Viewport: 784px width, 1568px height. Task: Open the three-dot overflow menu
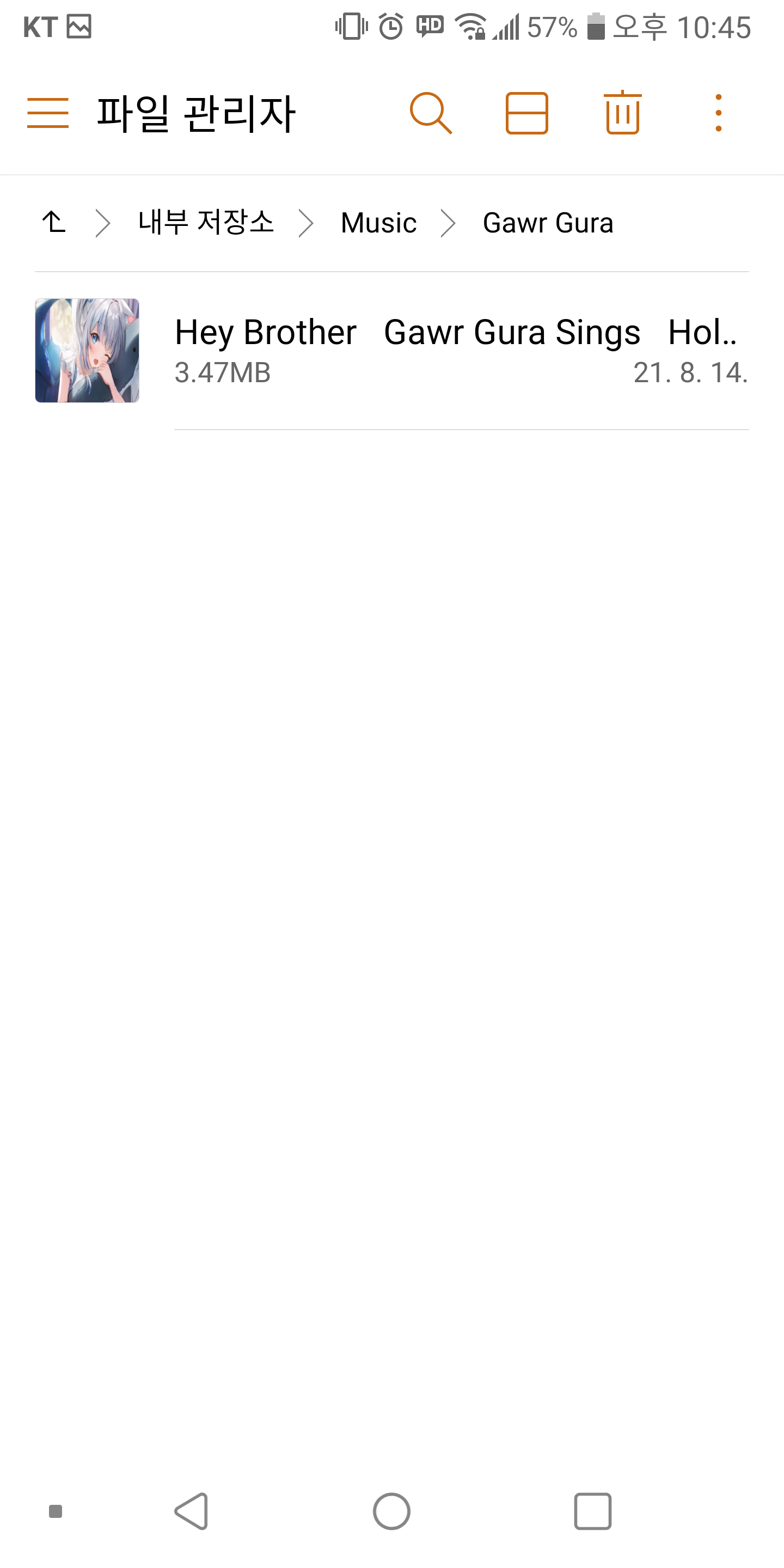[718, 113]
